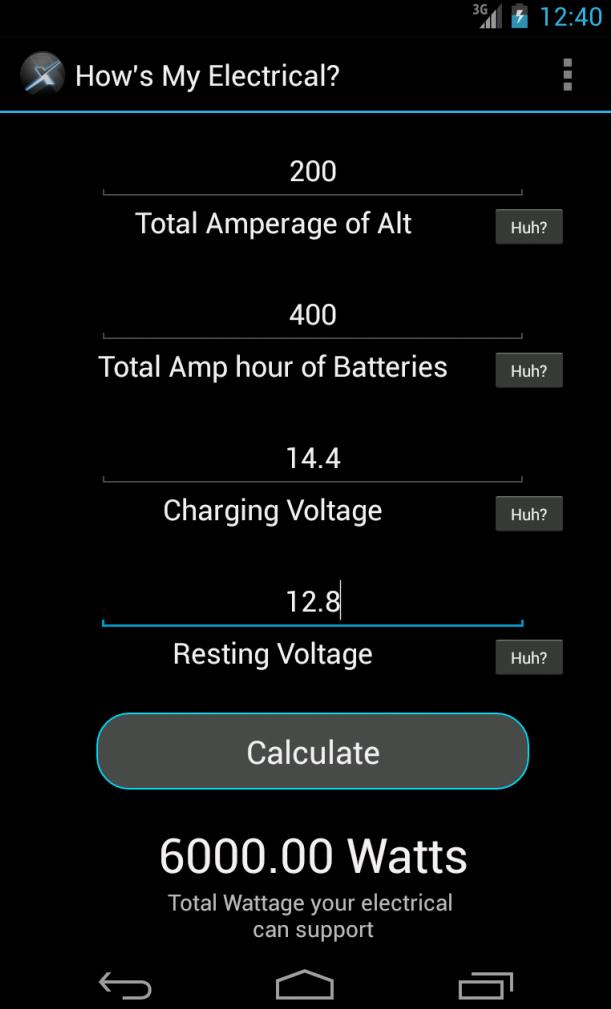Tap Huh? next to Total Amperage of Alt

pos(529,228)
